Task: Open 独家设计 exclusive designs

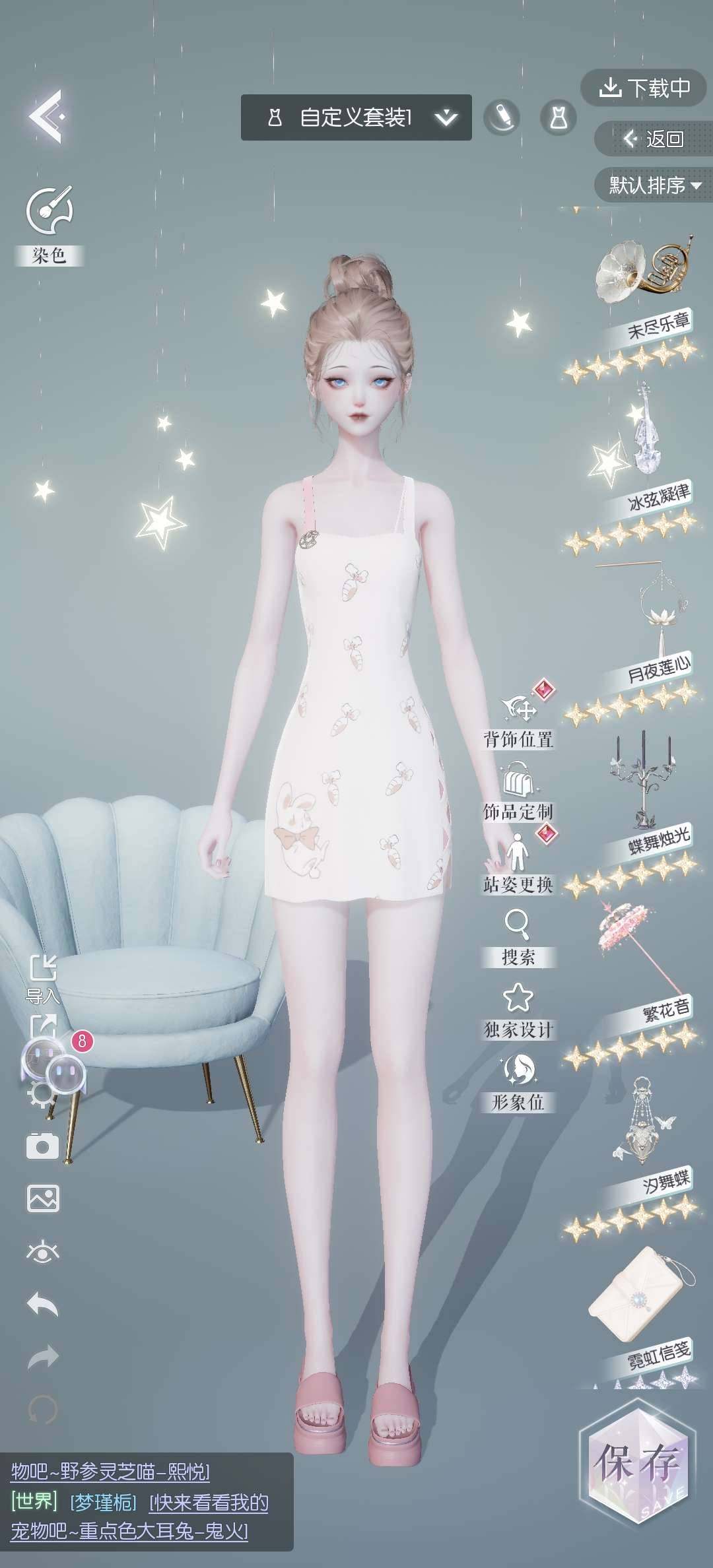Action: (518, 1010)
